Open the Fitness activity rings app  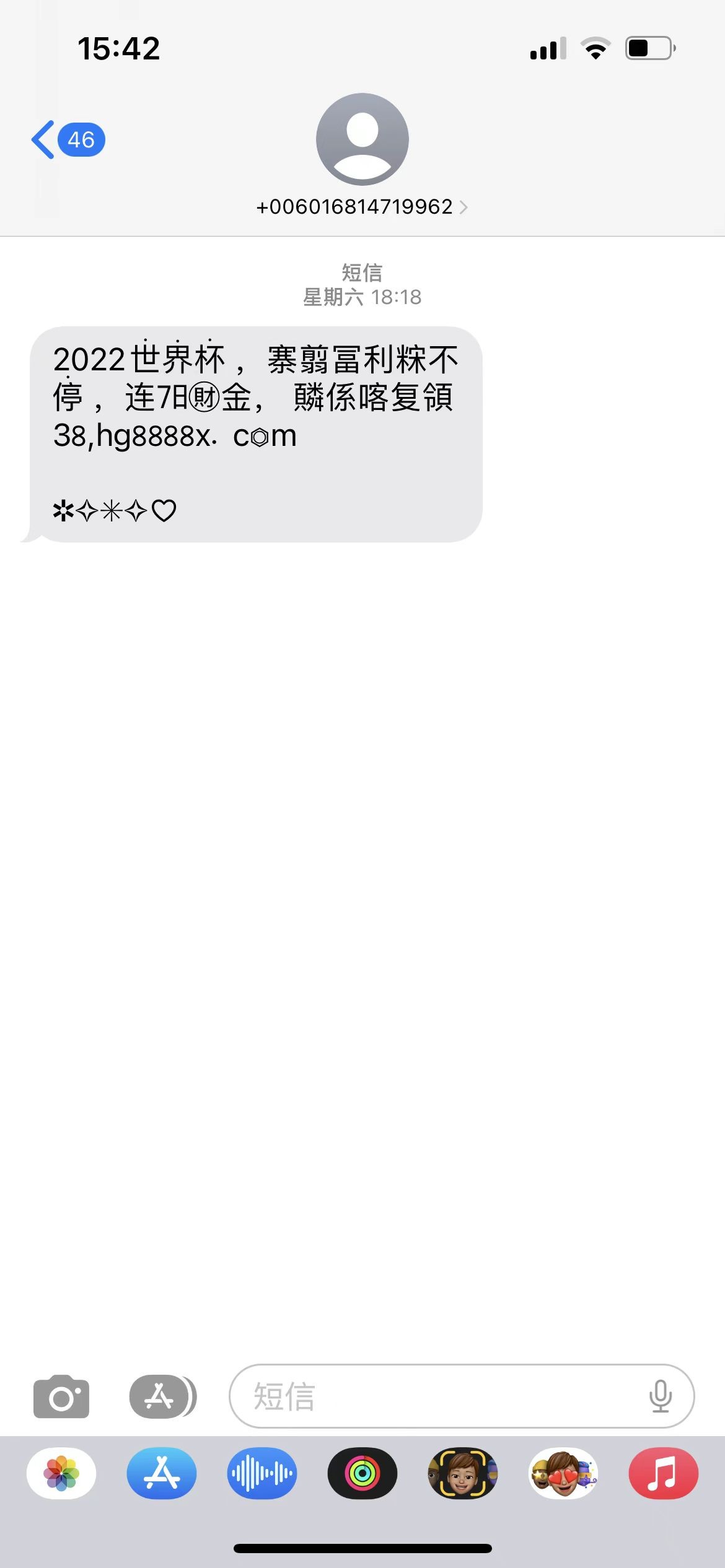362,1473
